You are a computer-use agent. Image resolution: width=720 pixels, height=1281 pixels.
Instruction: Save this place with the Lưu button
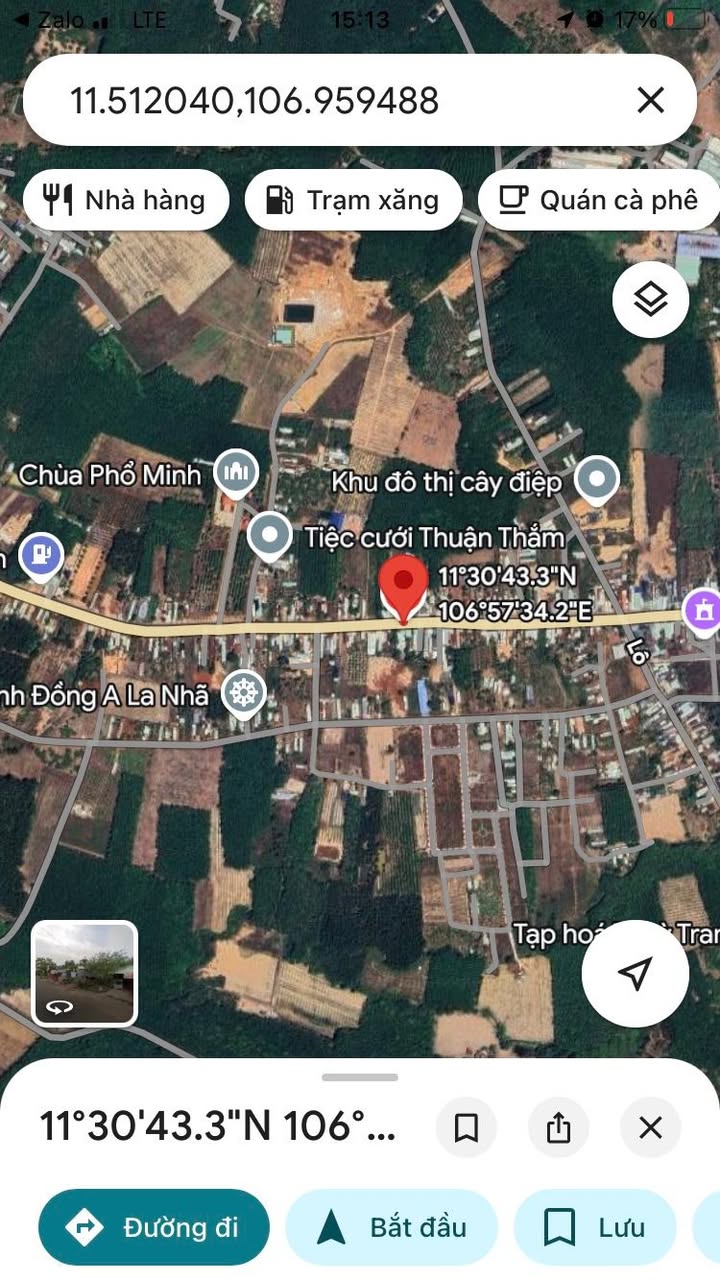[x=595, y=1227]
